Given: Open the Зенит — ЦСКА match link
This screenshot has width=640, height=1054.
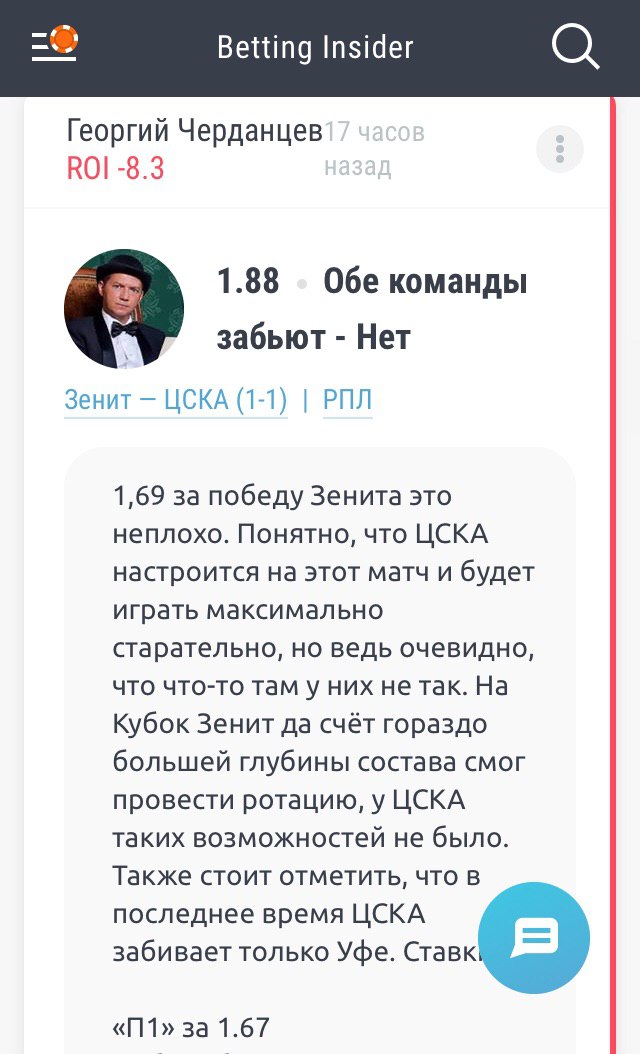Looking at the screenshot, I should click(176, 401).
